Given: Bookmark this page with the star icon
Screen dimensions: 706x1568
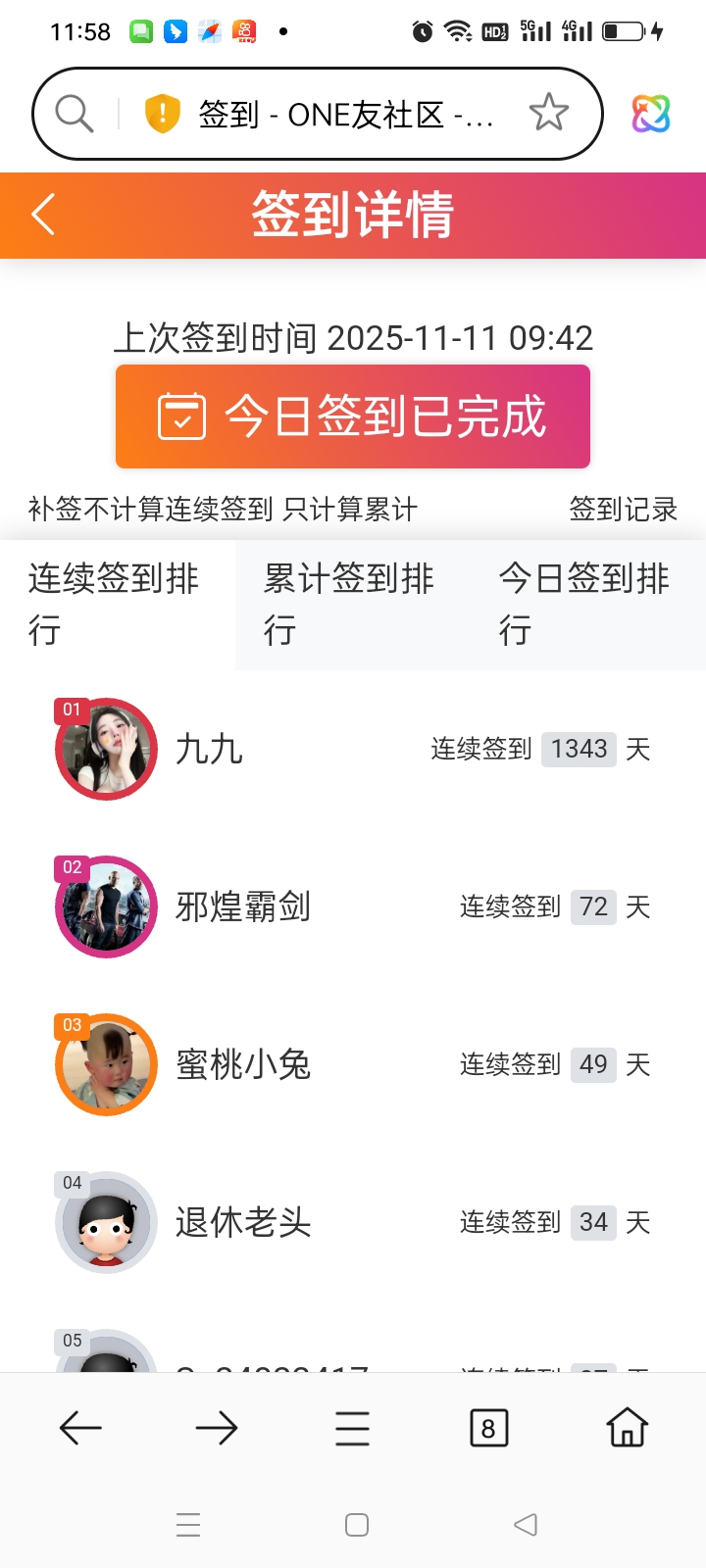Looking at the screenshot, I should click(x=549, y=114).
